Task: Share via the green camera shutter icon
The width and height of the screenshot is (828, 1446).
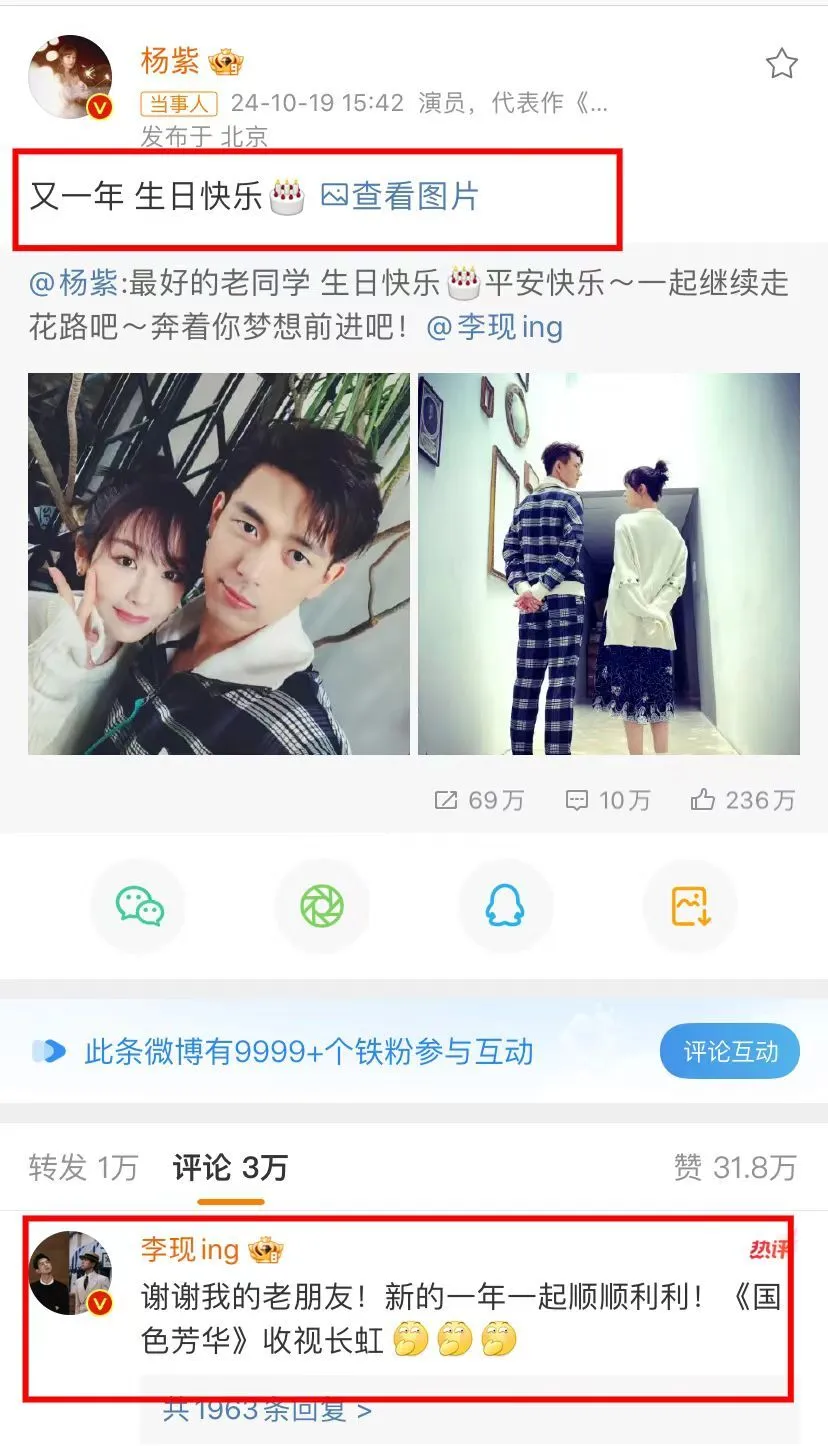Action: [322, 906]
